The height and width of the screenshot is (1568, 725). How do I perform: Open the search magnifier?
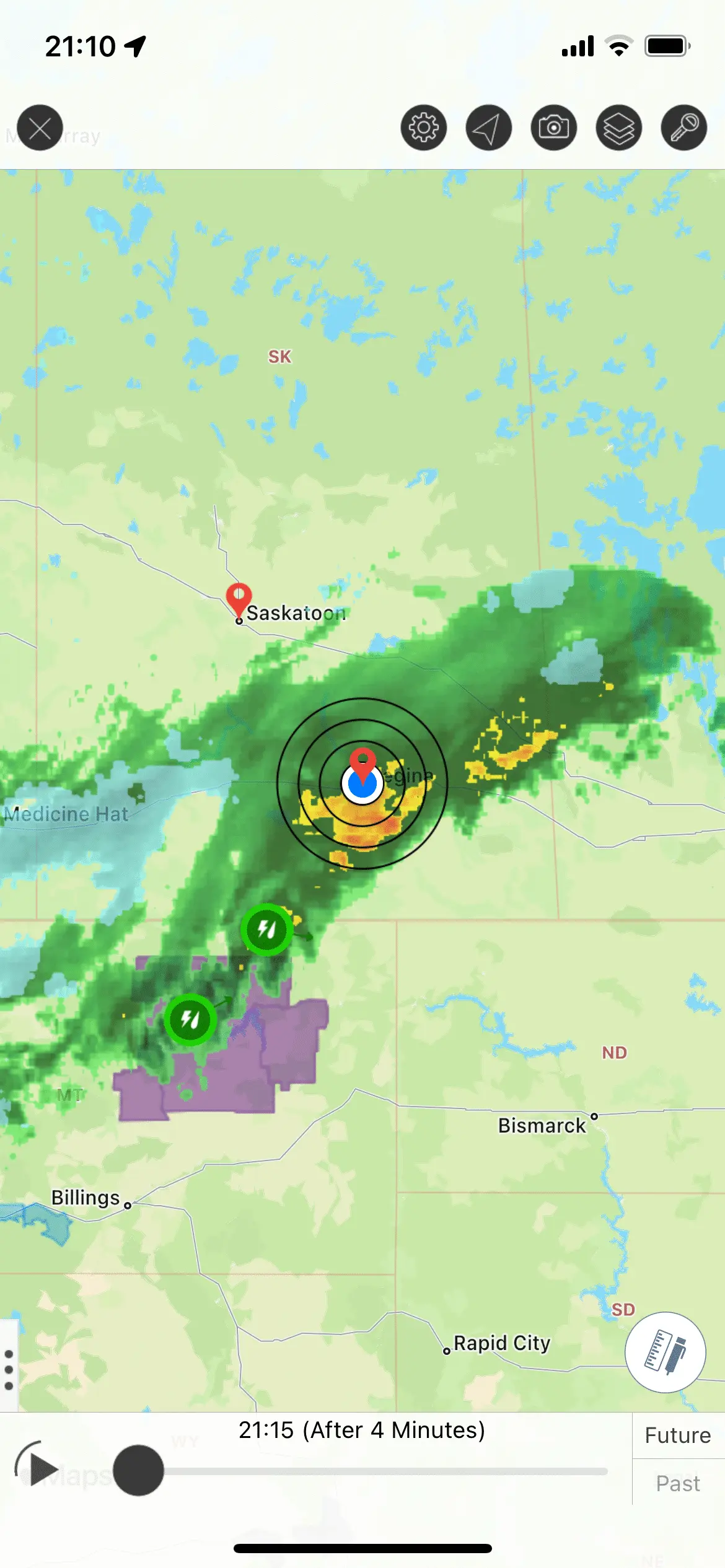(x=683, y=128)
